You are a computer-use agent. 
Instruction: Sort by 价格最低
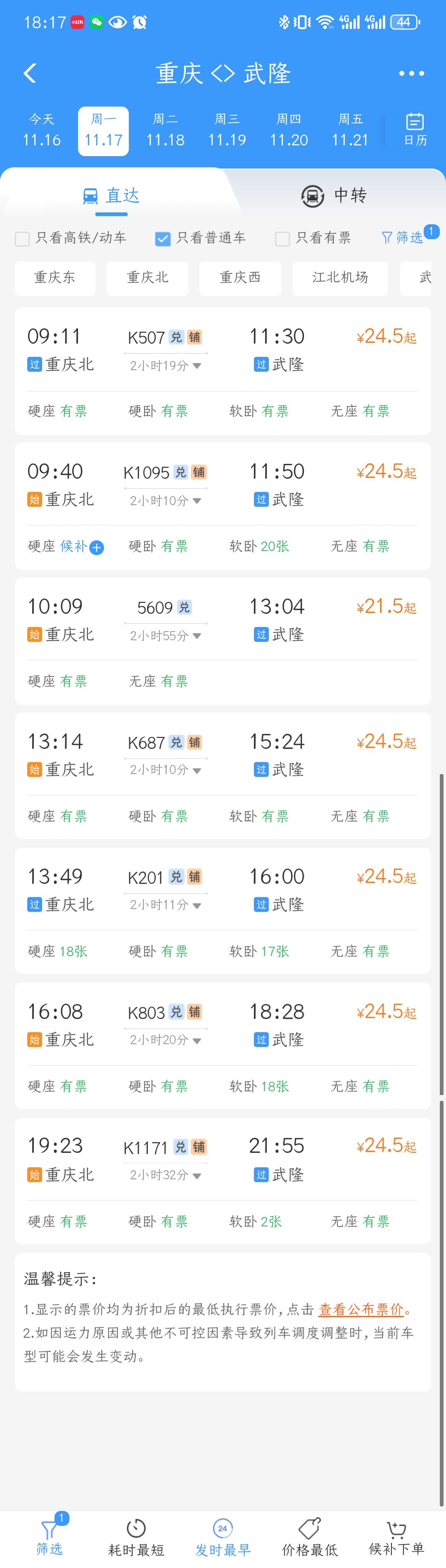pyautogui.click(x=310, y=1537)
